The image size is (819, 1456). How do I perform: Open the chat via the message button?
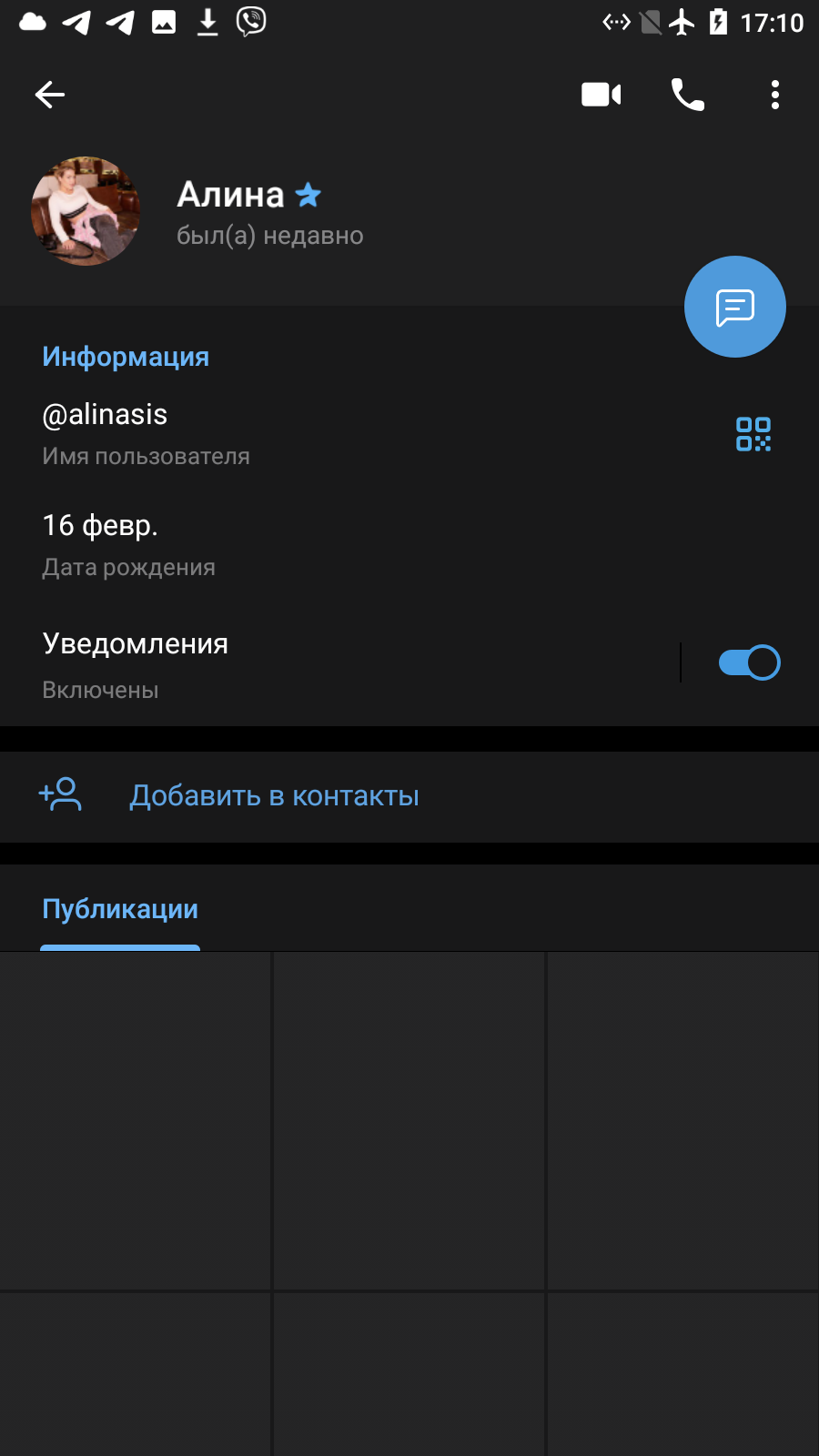[x=735, y=307]
